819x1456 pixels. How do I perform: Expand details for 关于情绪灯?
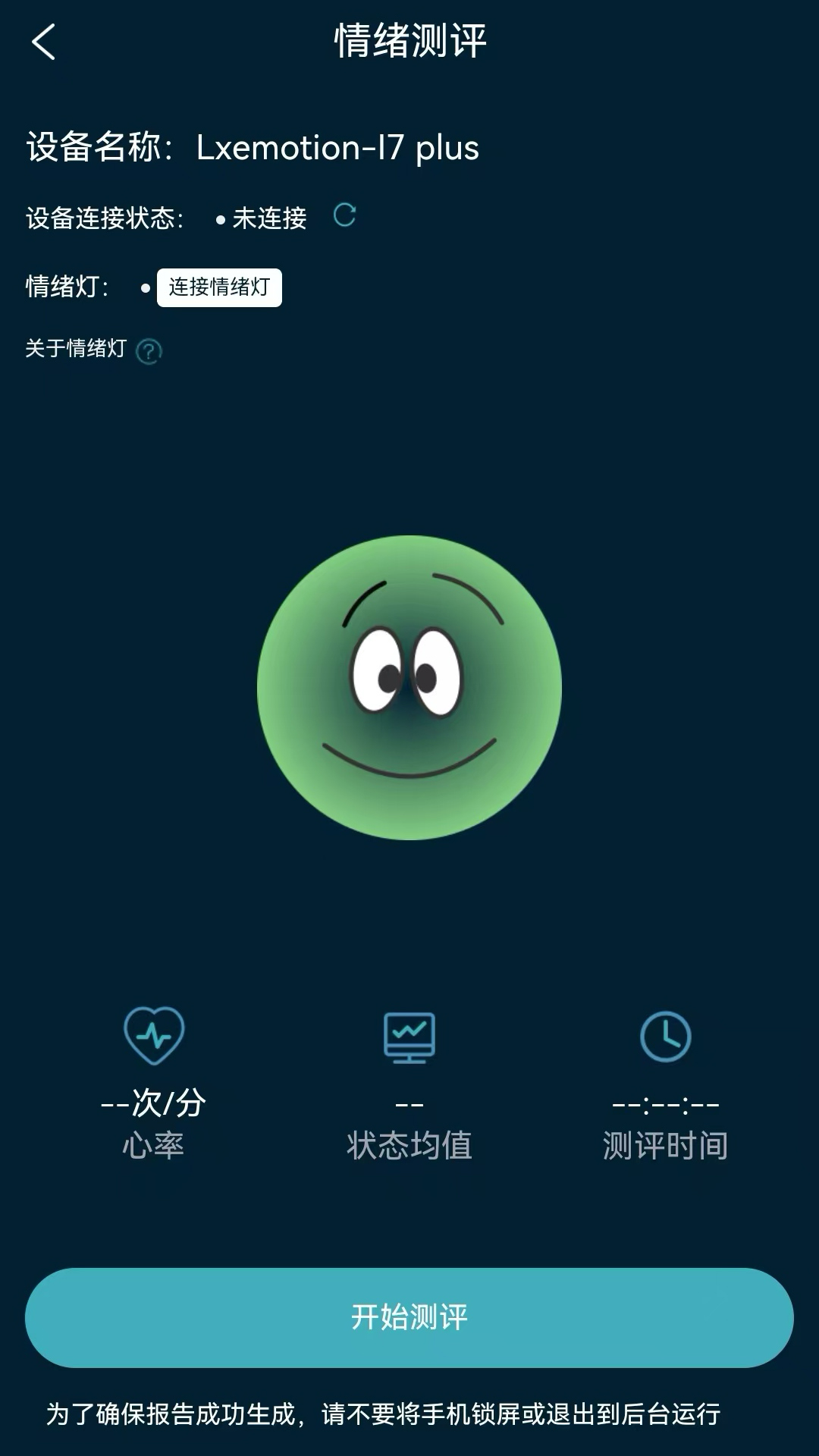pos(76,347)
